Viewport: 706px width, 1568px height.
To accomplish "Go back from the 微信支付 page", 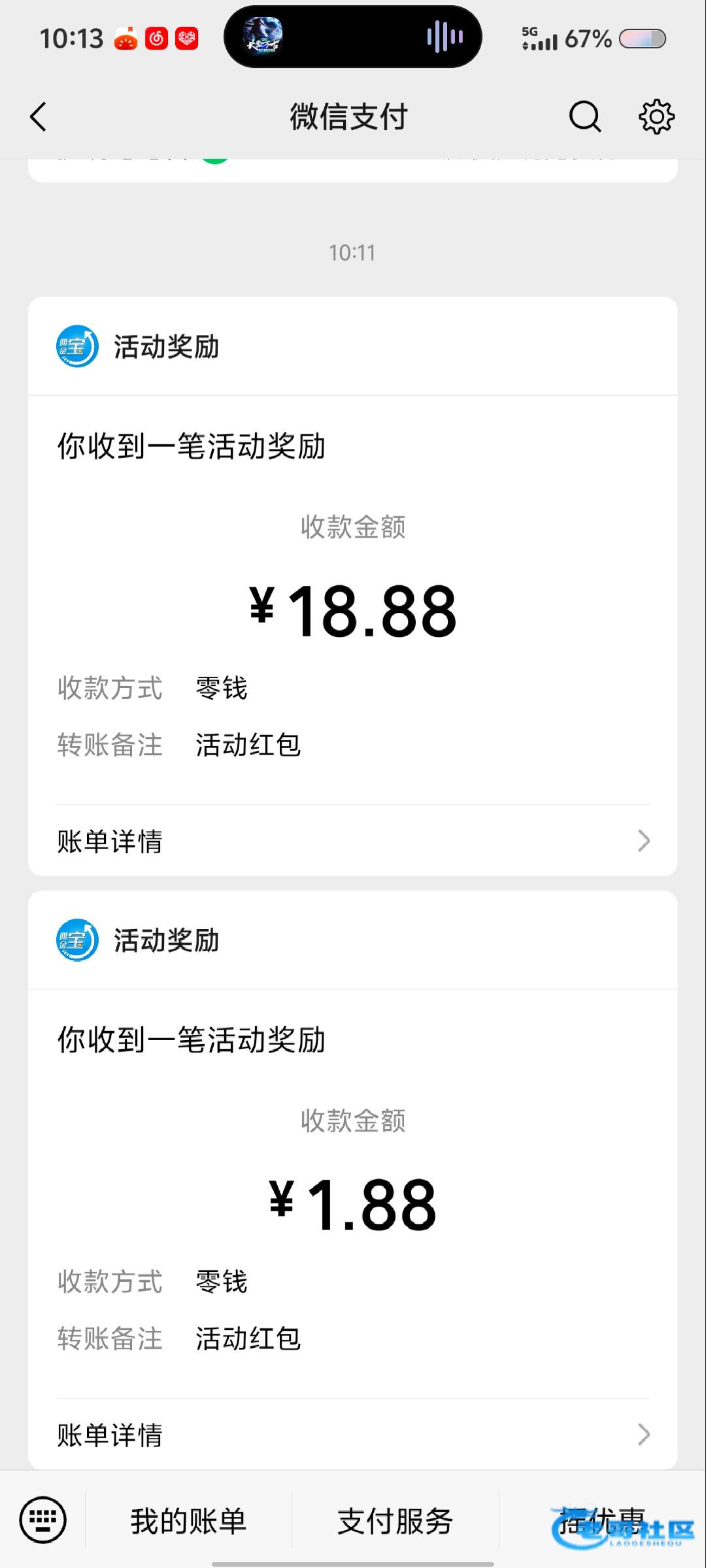I will [39, 117].
